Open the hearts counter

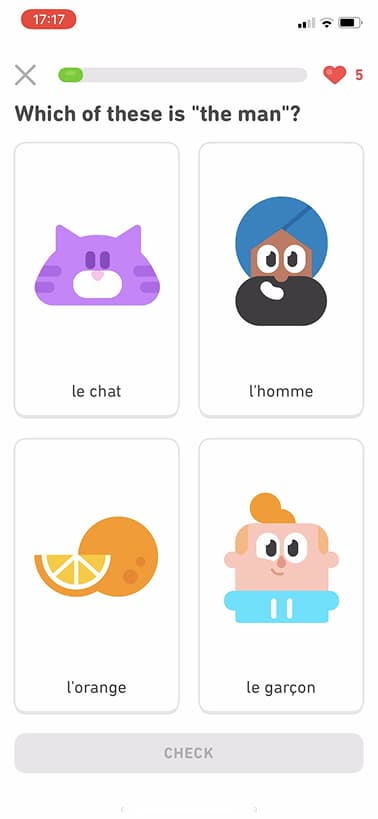[x=343, y=75]
